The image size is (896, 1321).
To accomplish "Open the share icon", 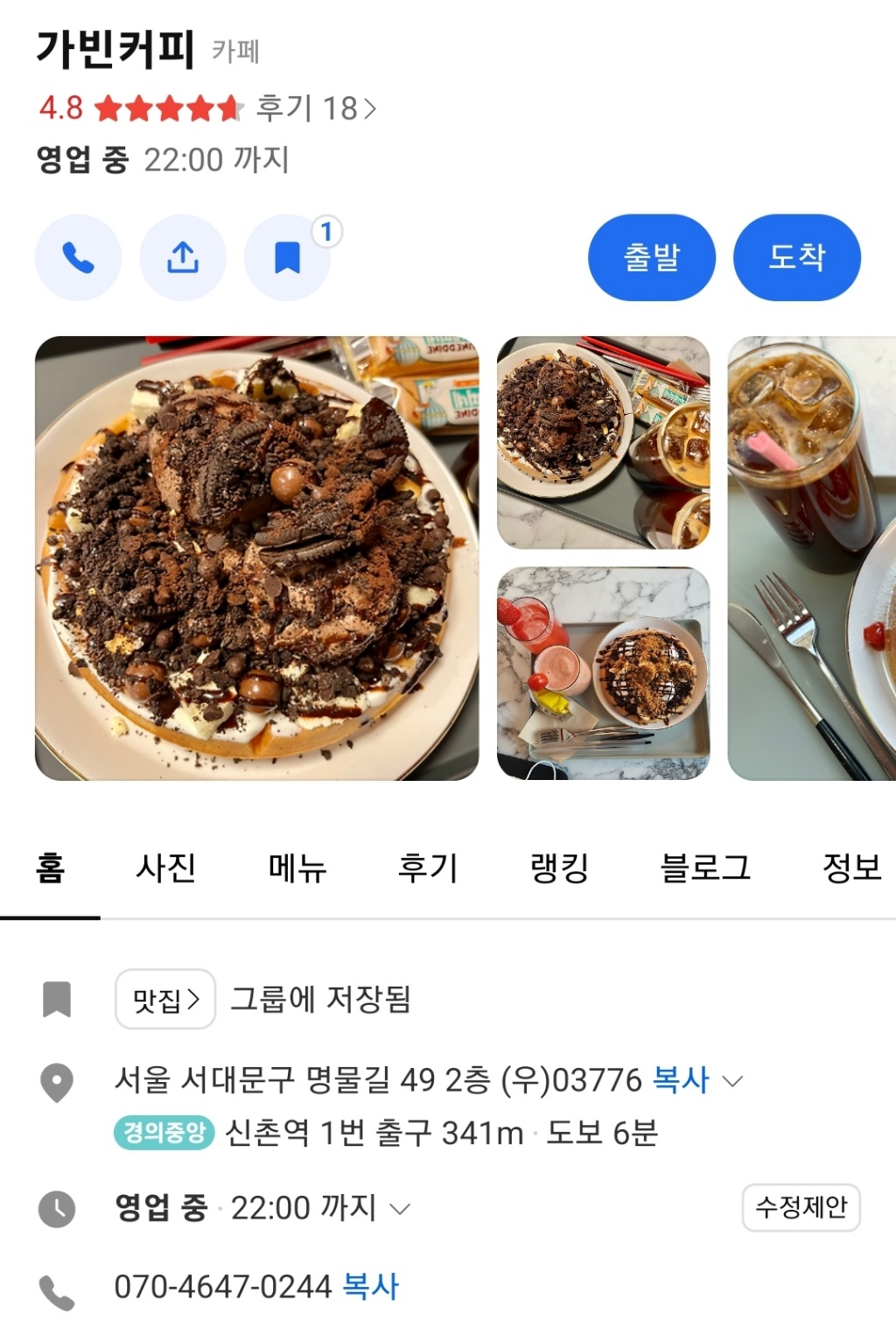I will pyautogui.click(x=182, y=257).
